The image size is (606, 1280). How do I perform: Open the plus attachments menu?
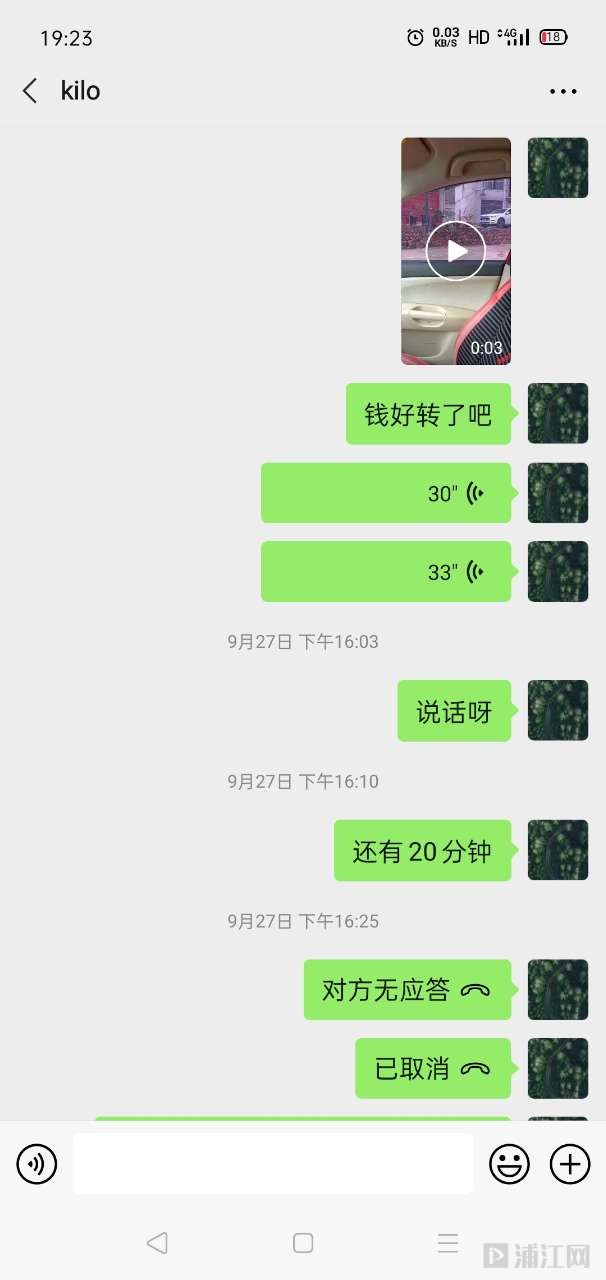tap(570, 1164)
